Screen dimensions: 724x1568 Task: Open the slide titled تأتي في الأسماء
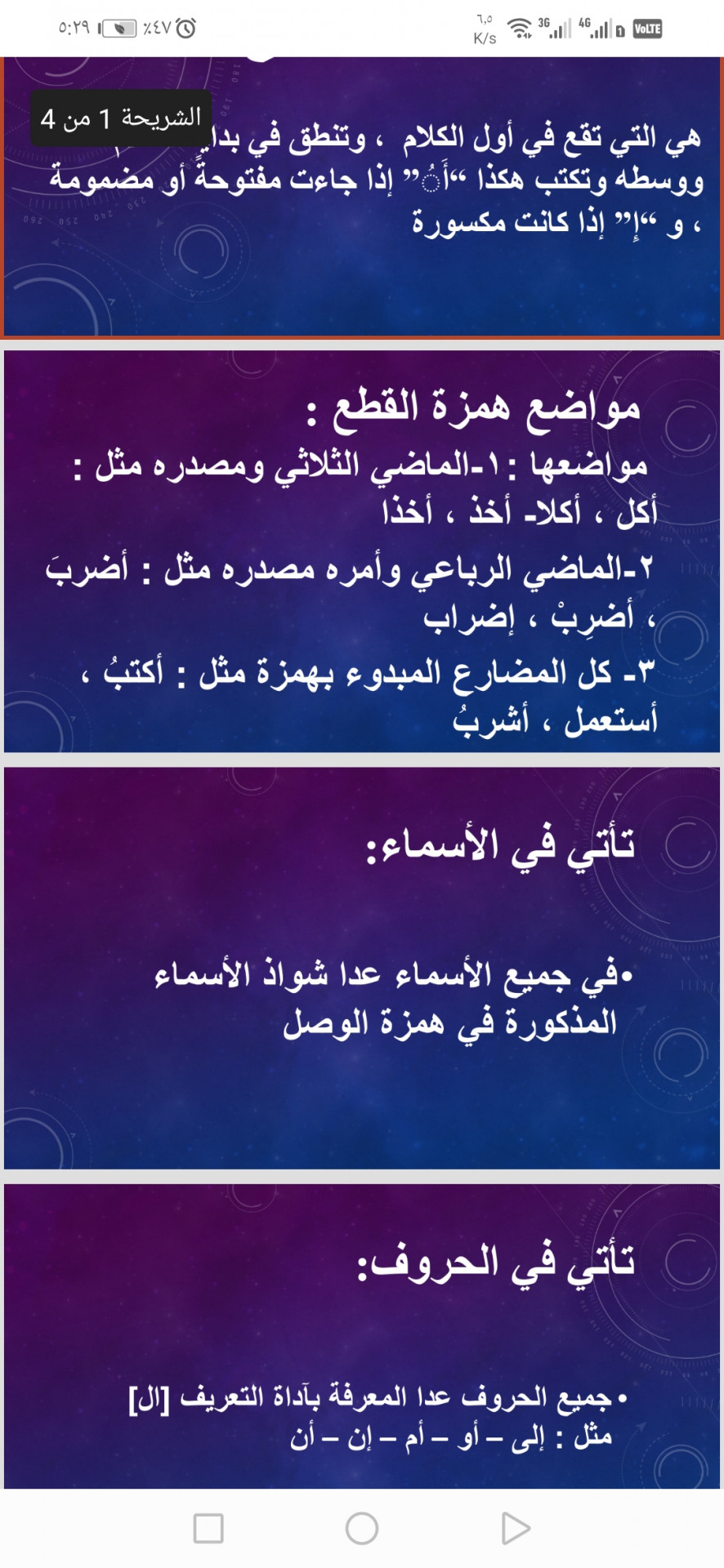362,968
